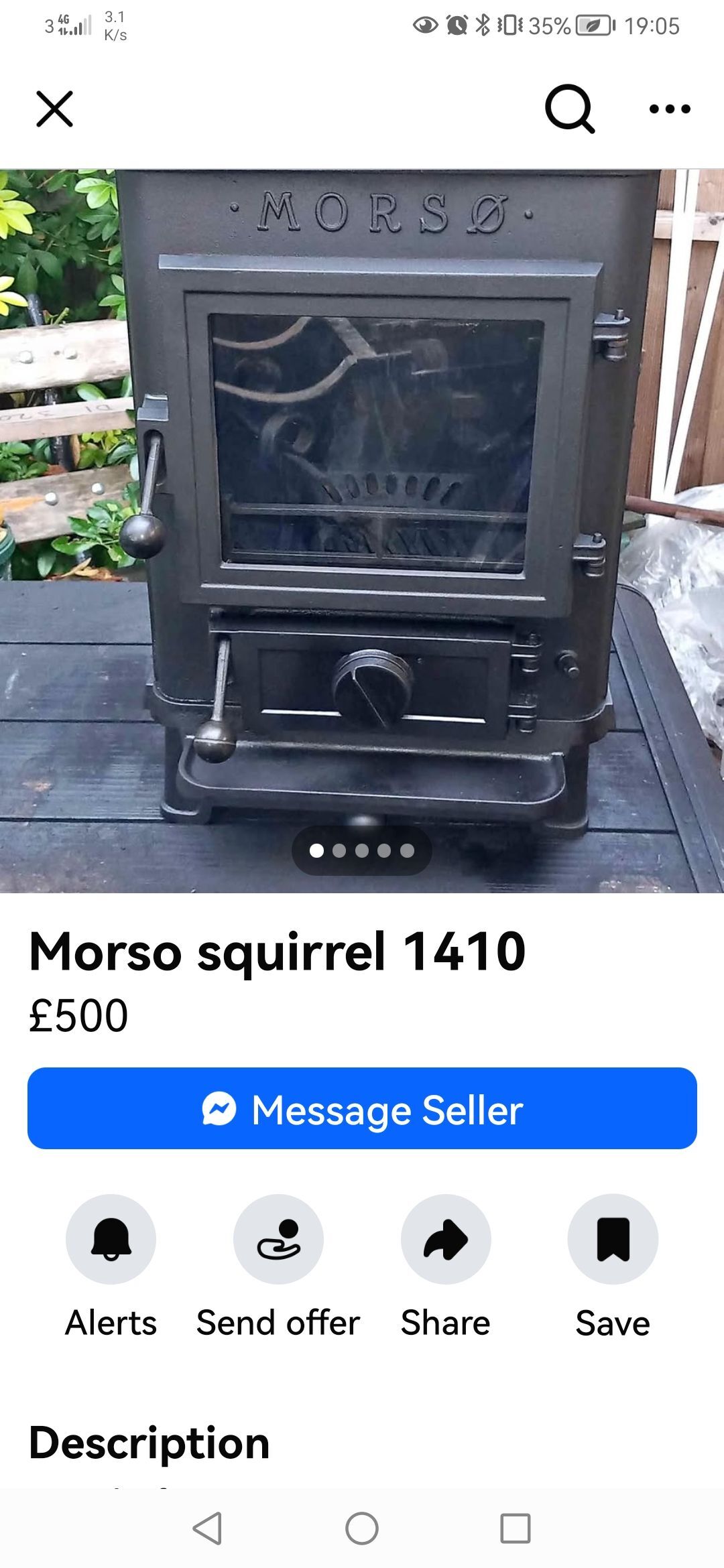The image size is (724, 1568).
Task: Turn on Alerts for this listing
Action: (x=111, y=1239)
